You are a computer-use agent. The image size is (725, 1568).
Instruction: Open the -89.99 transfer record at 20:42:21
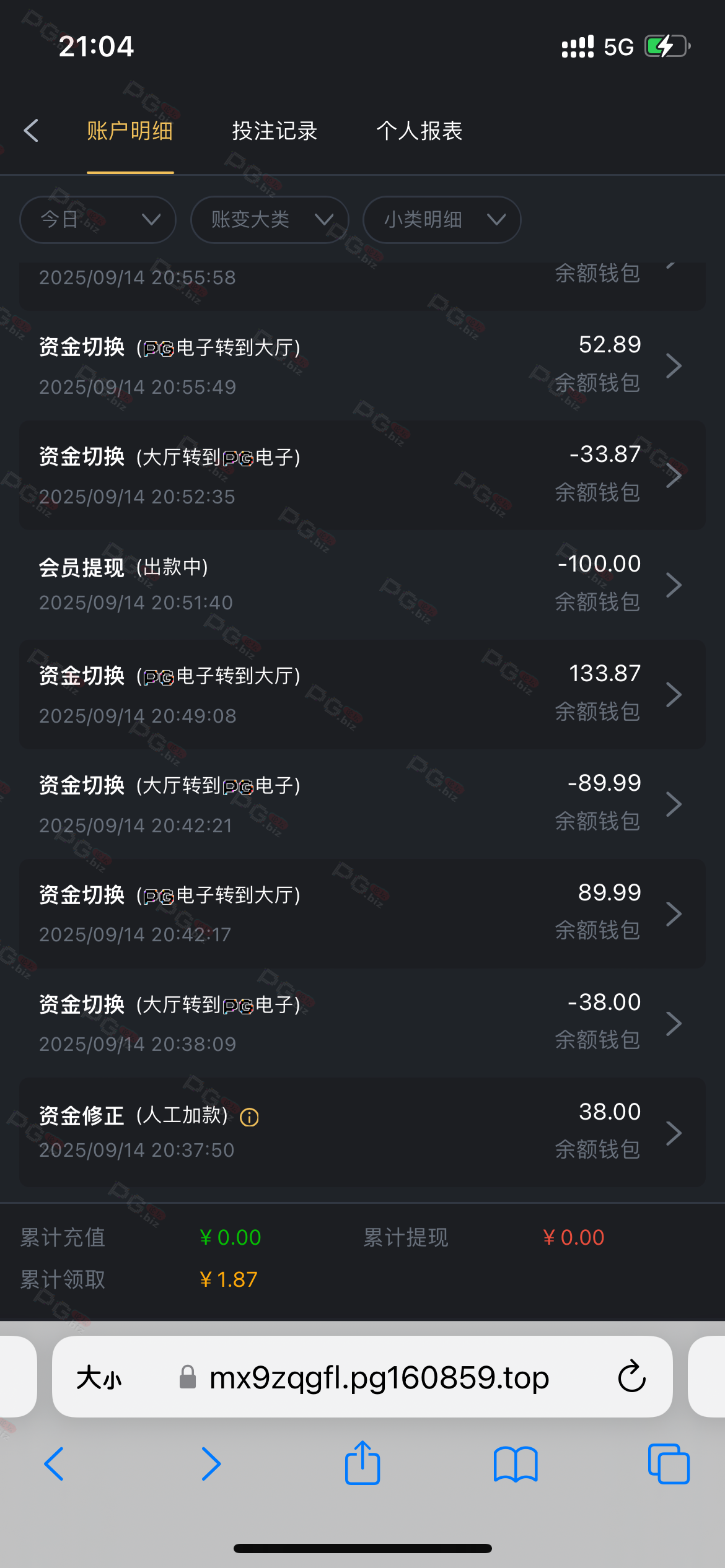pos(362,804)
